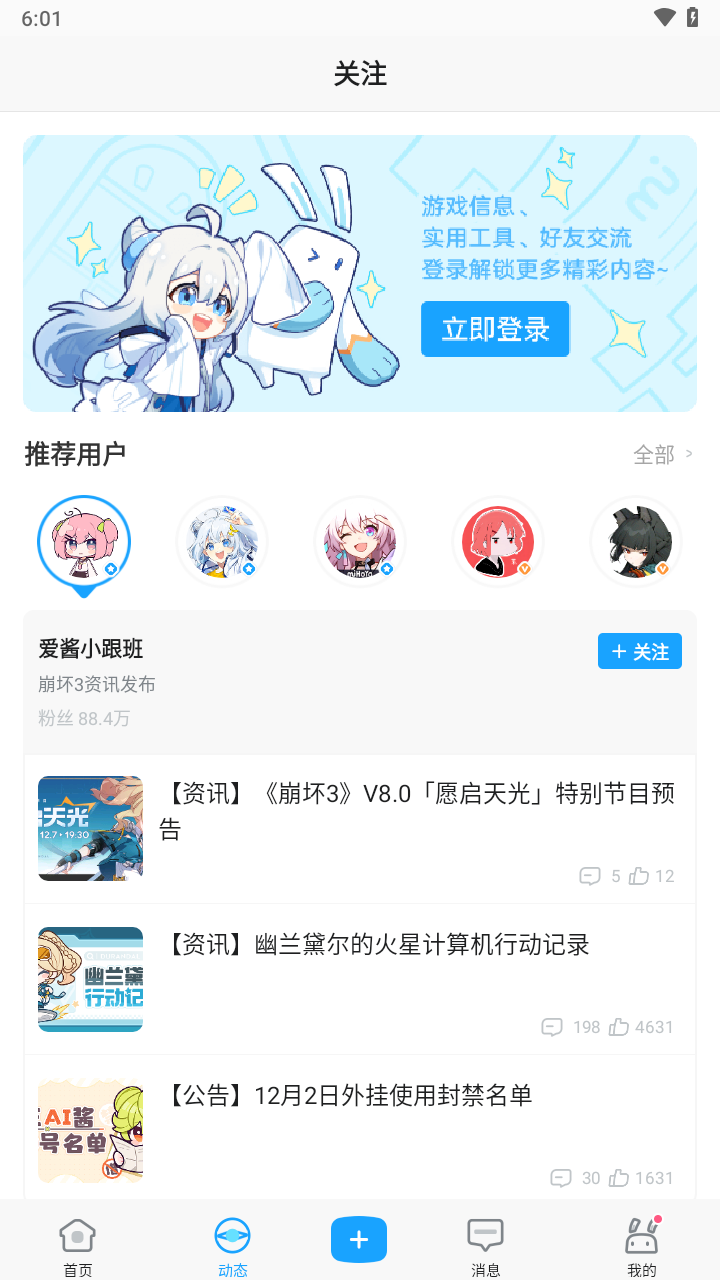Switch to the 关注 tab at top
This screenshot has height=1280, width=720.
coord(359,74)
